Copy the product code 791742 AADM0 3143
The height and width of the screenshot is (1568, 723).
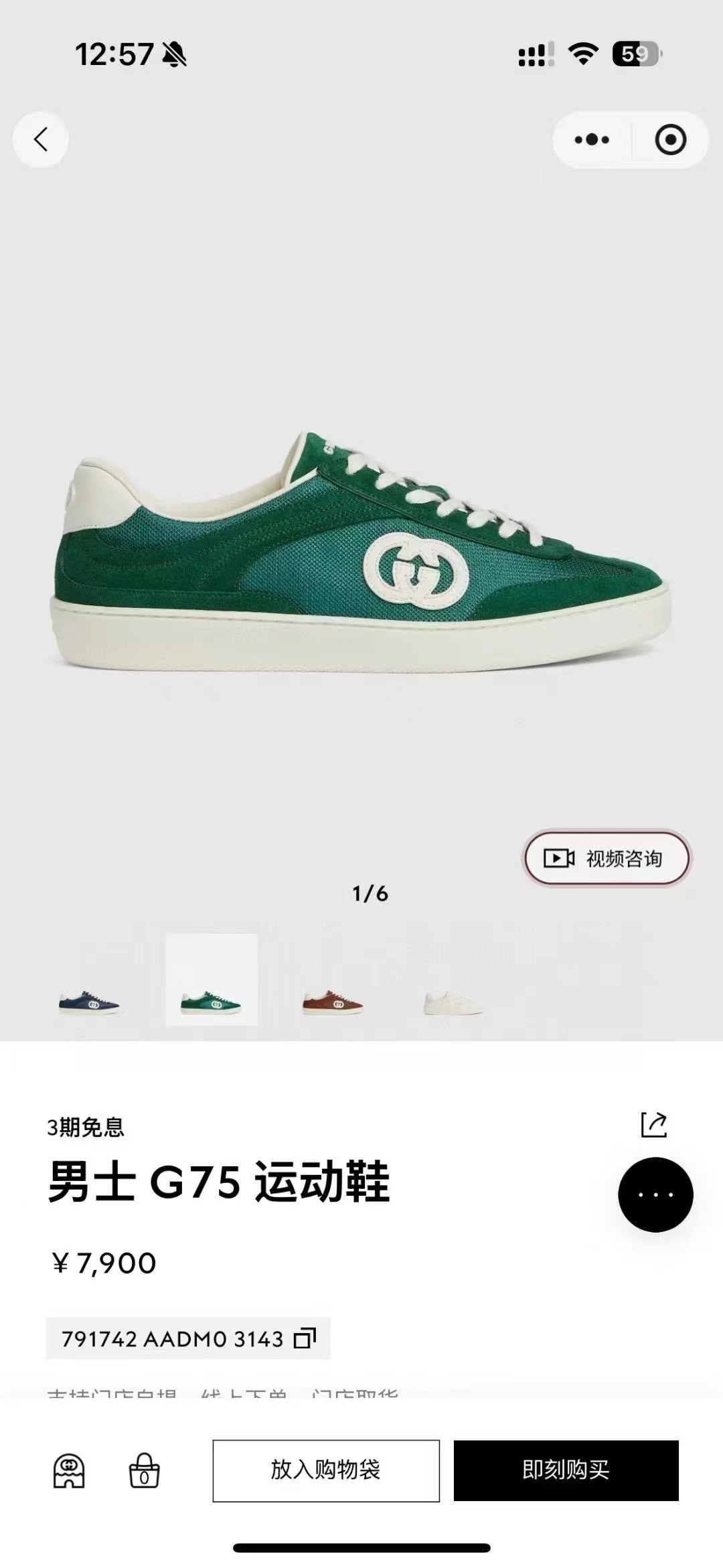305,1338
